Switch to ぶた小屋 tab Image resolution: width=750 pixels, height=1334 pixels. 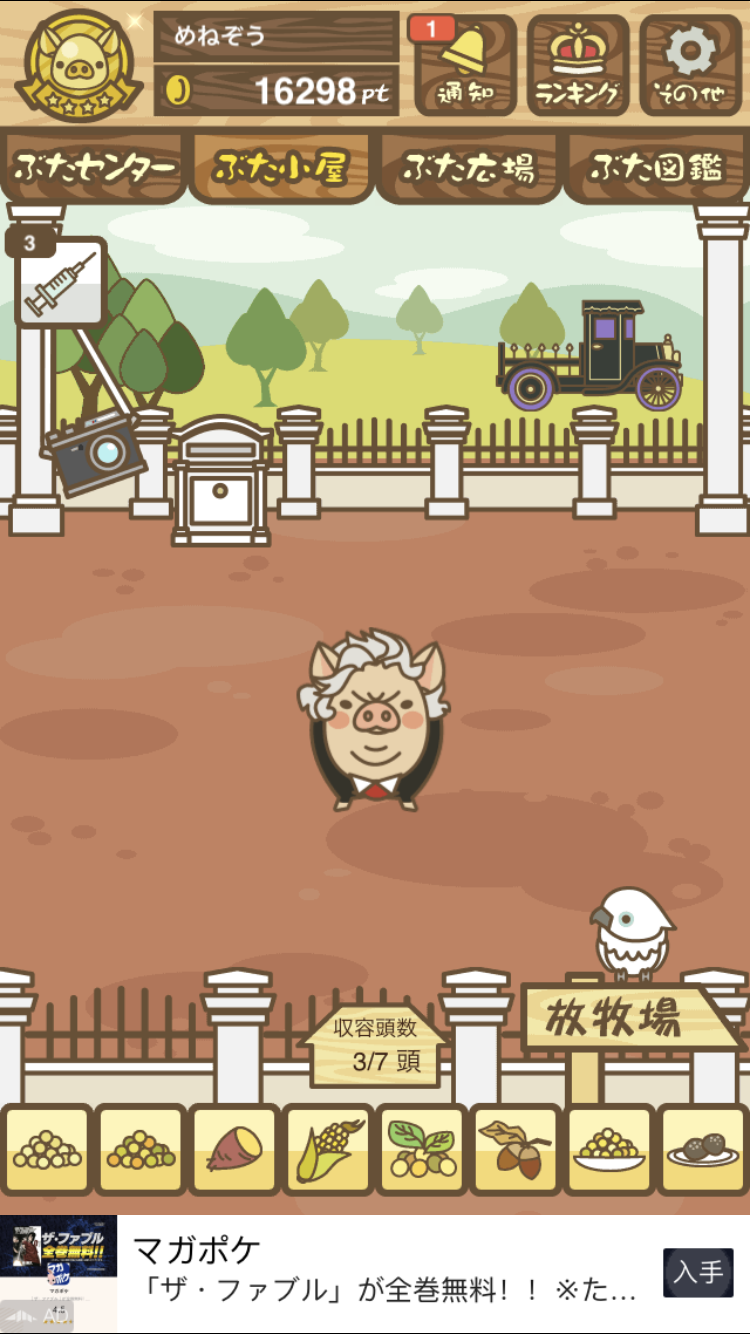[x=281, y=168]
